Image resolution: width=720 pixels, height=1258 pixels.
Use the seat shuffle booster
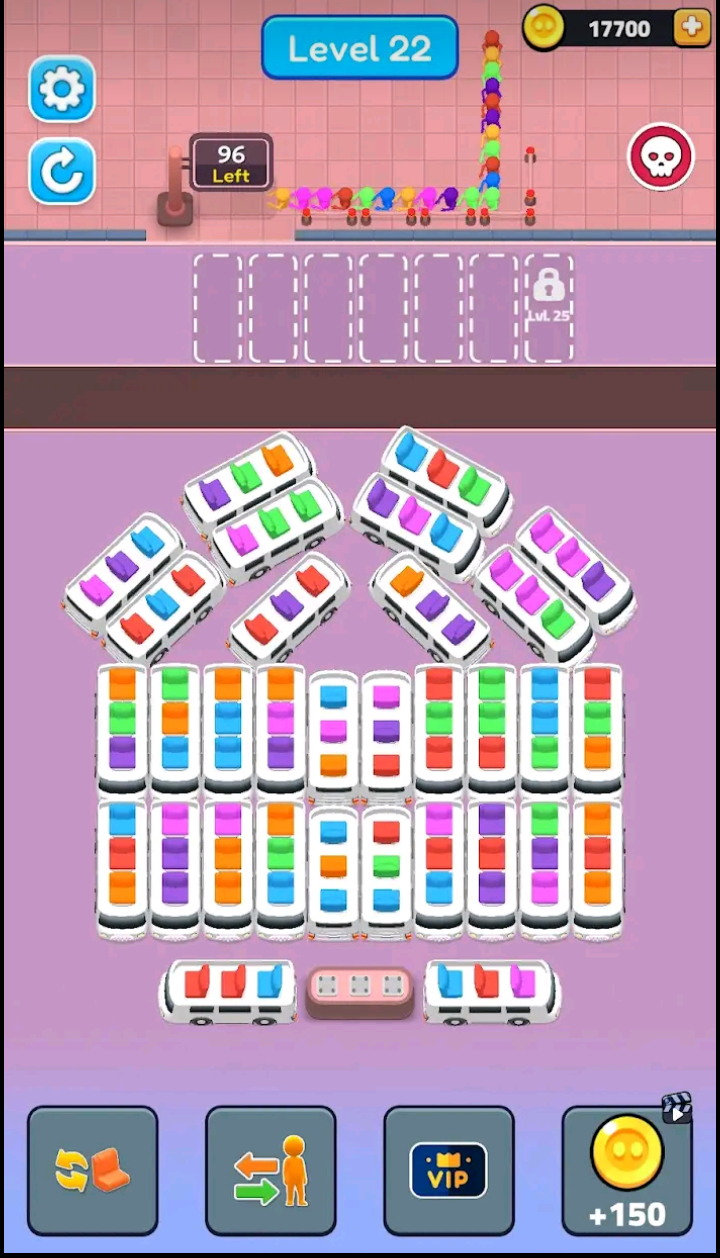92,1170
